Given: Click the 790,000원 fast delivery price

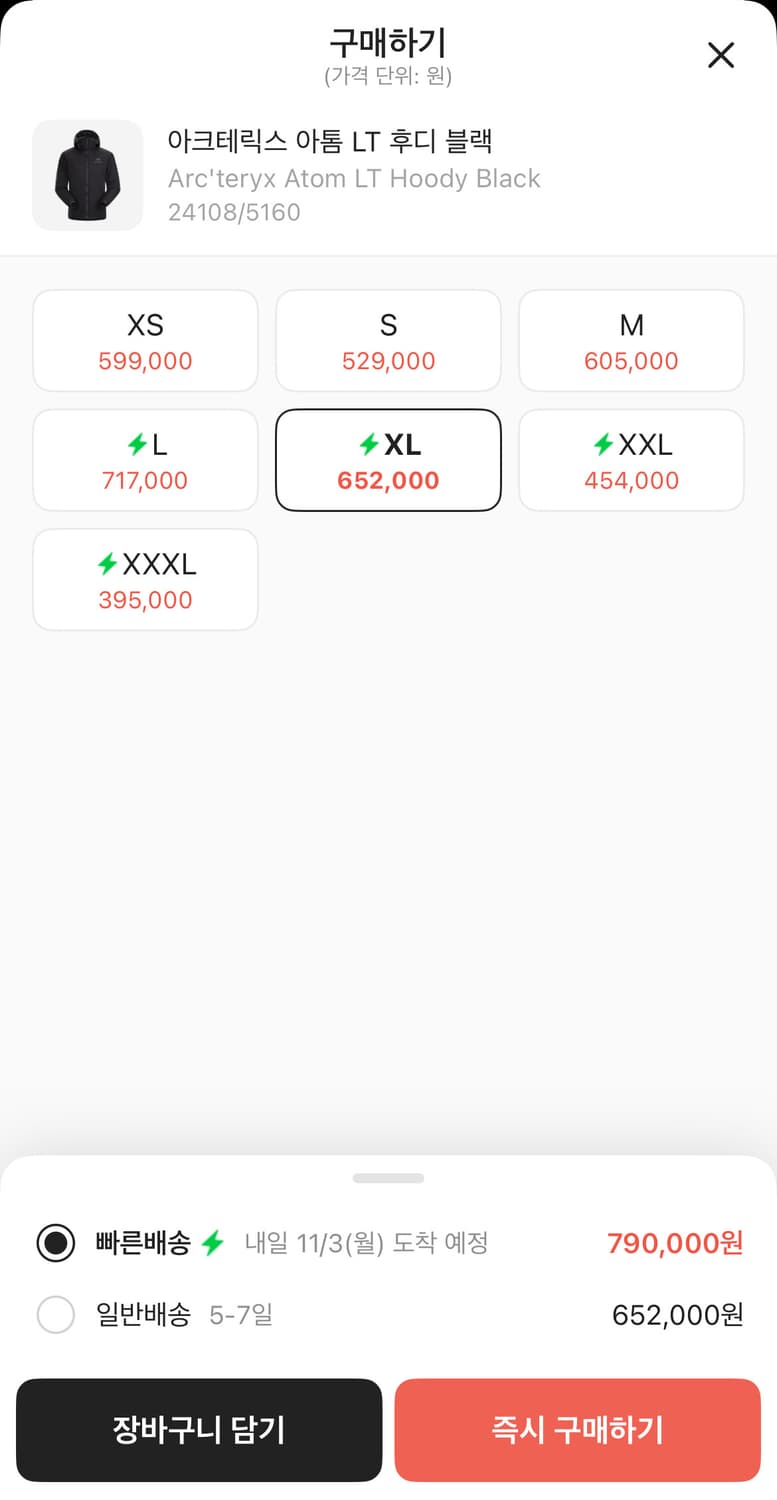Looking at the screenshot, I should point(673,1242).
